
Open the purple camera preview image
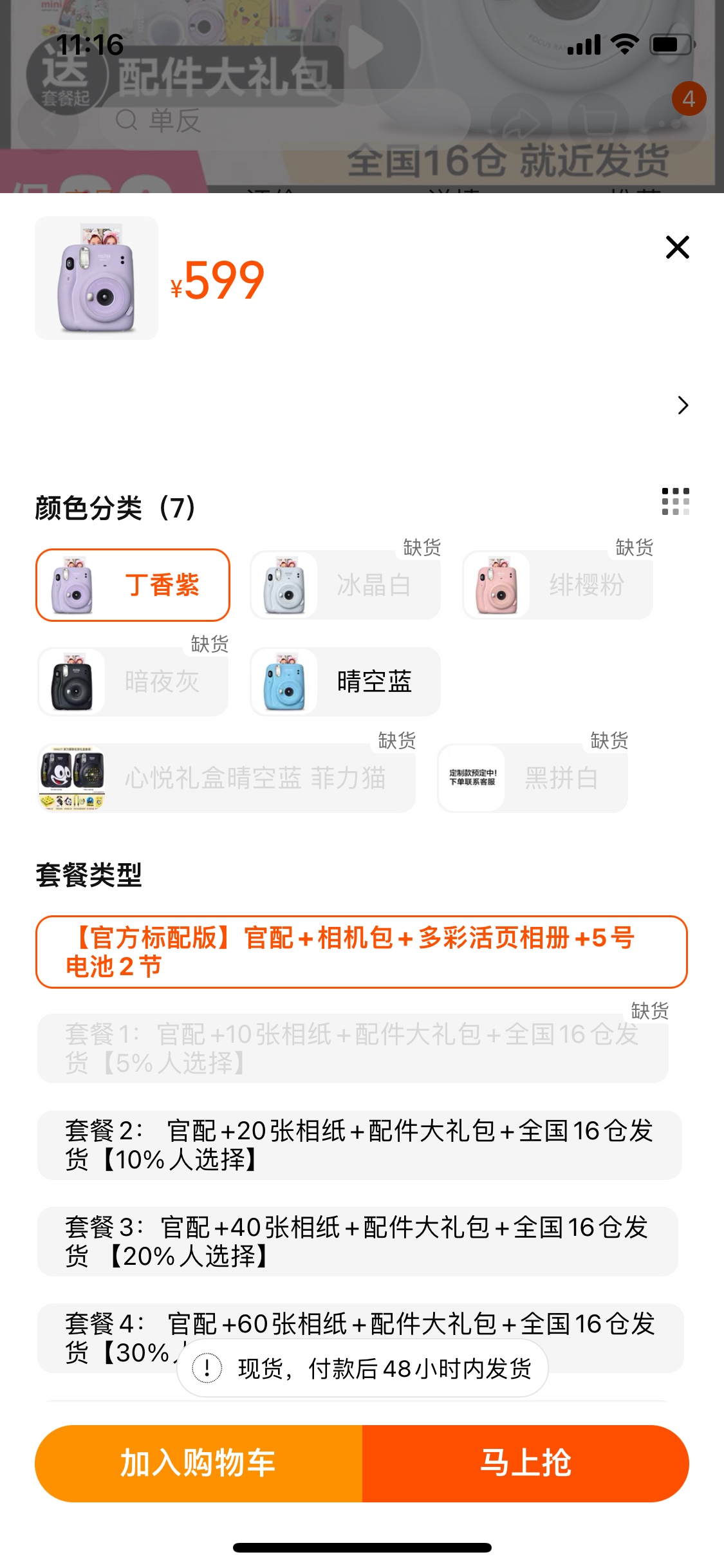point(97,278)
